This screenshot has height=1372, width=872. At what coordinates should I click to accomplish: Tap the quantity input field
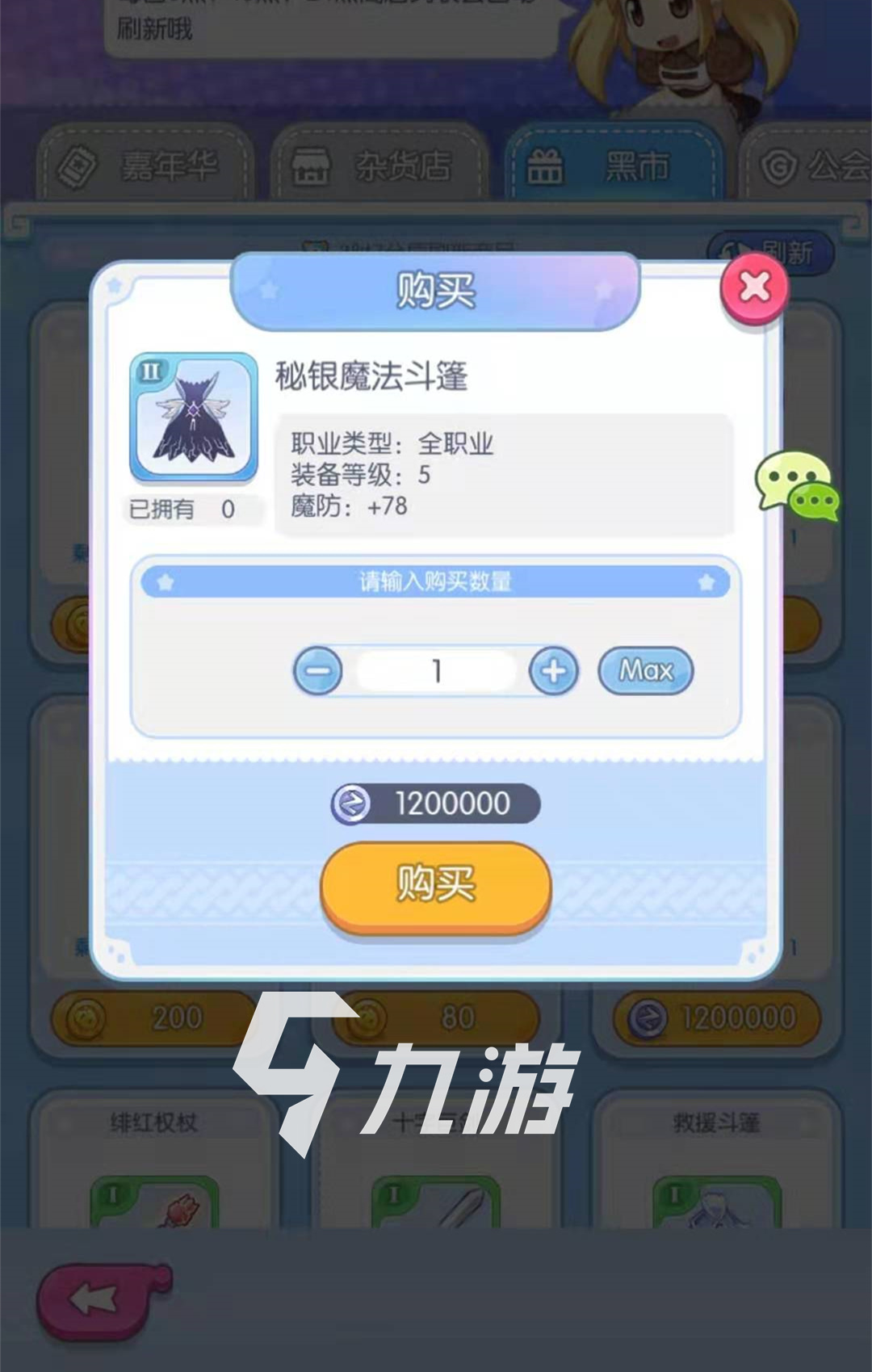click(x=436, y=670)
